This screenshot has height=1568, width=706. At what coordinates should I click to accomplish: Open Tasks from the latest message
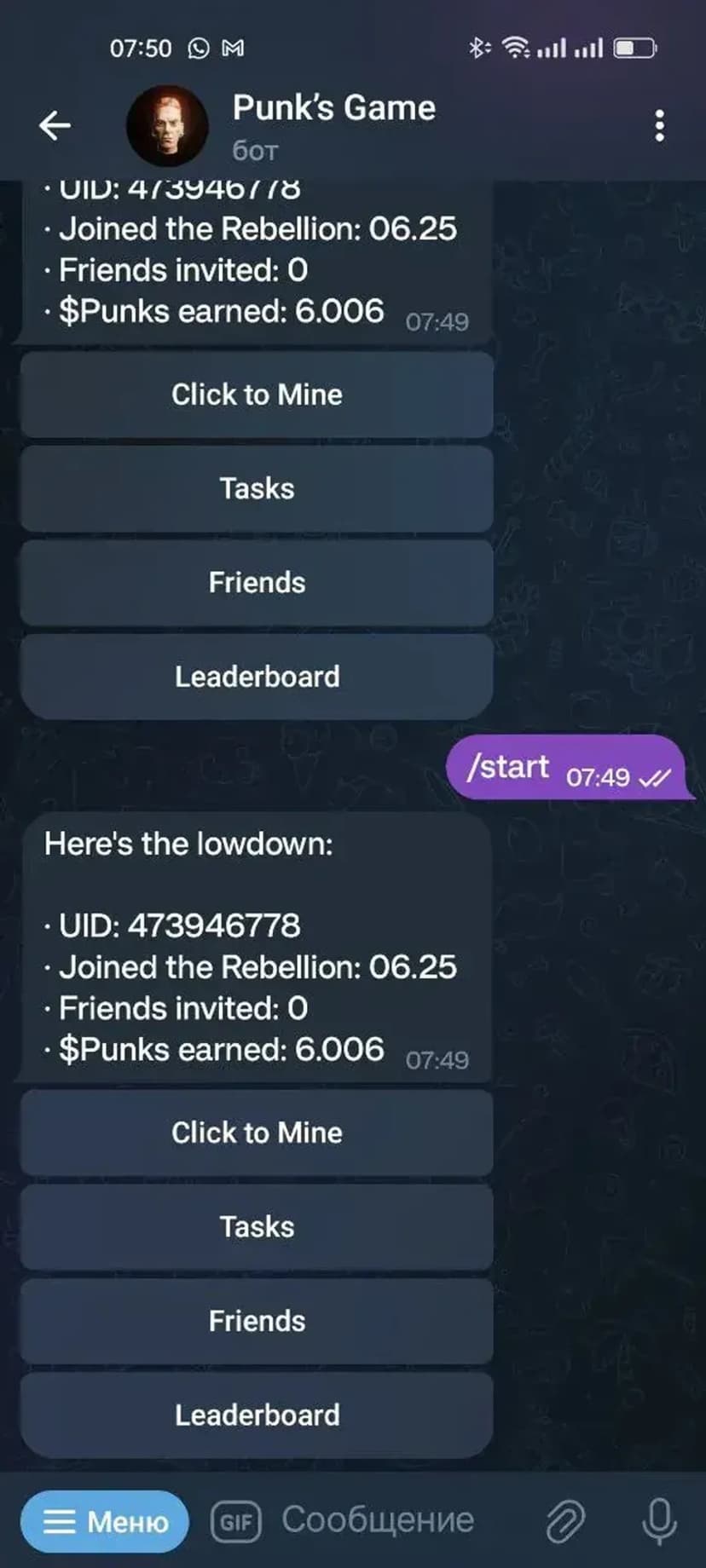point(257,1227)
